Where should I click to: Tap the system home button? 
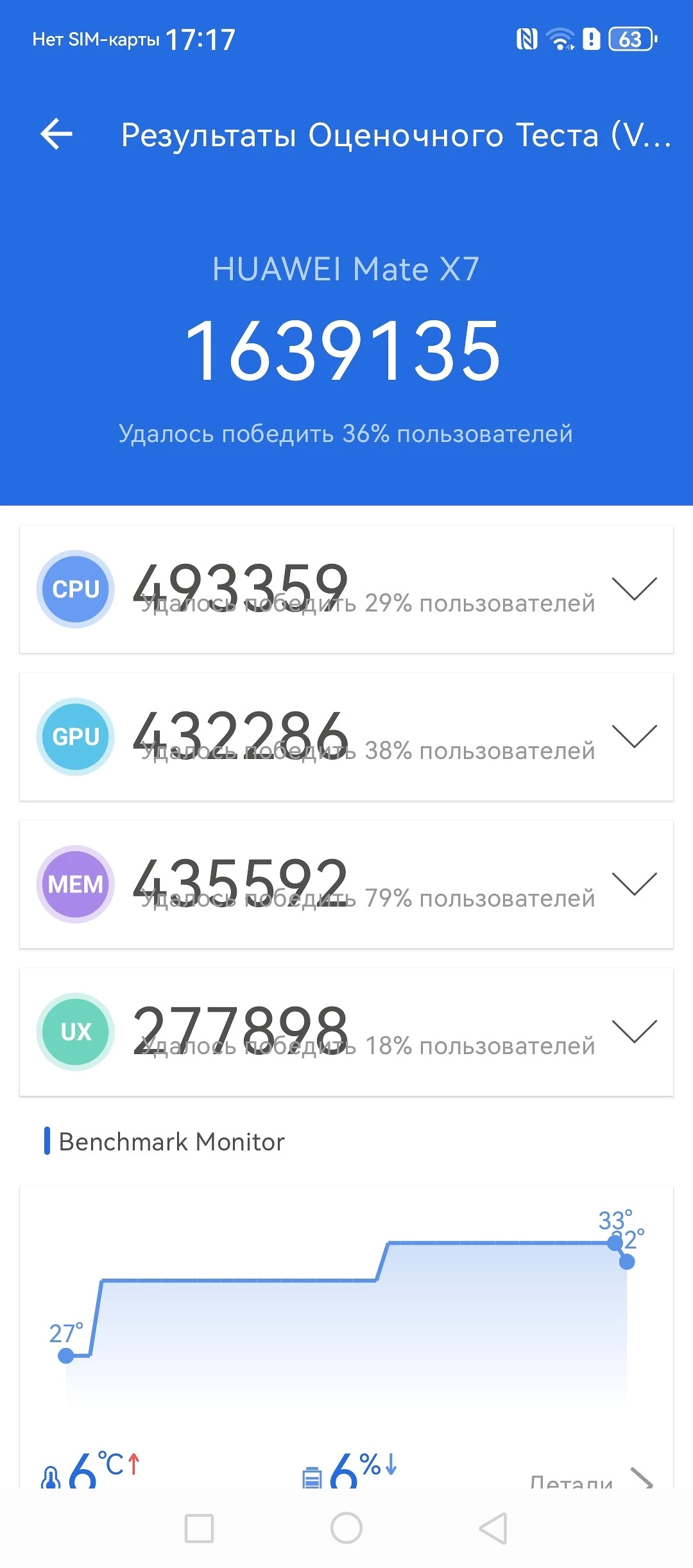tap(346, 1528)
